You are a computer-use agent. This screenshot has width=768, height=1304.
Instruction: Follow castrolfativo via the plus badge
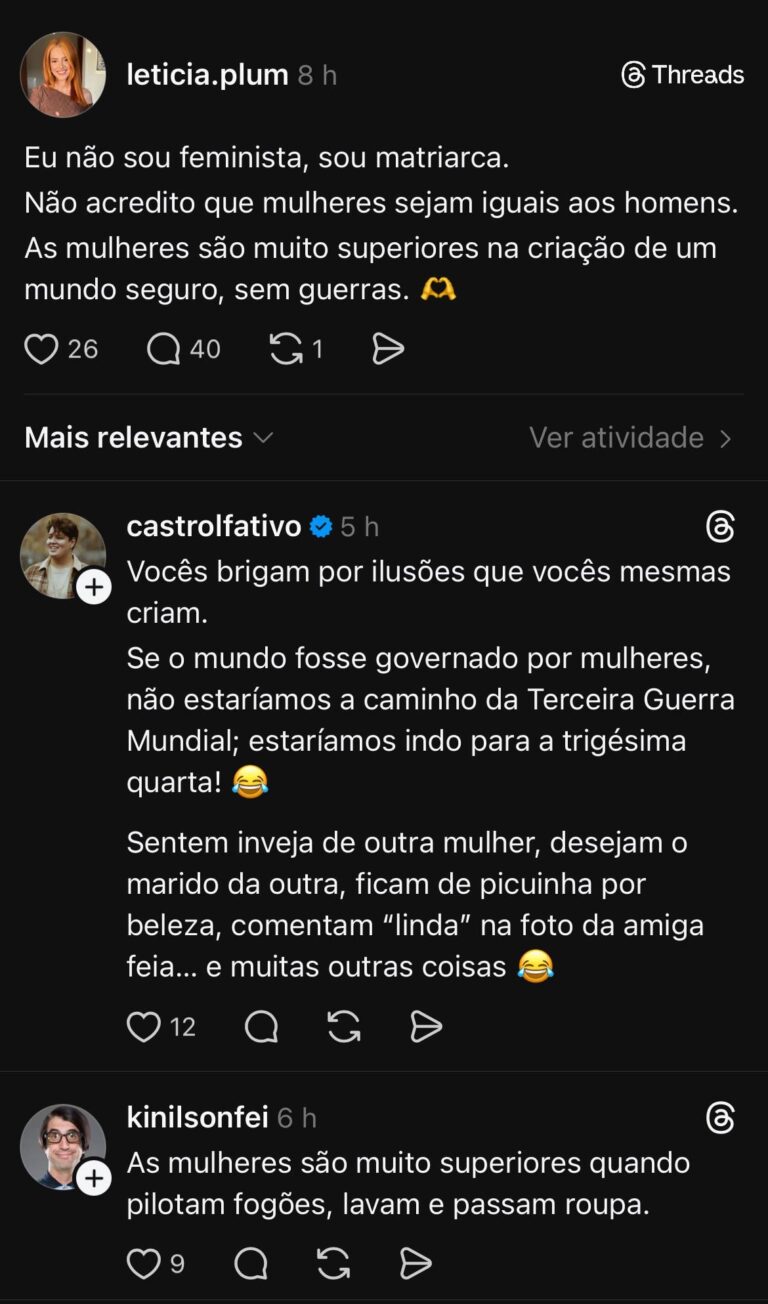pos(94,587)
